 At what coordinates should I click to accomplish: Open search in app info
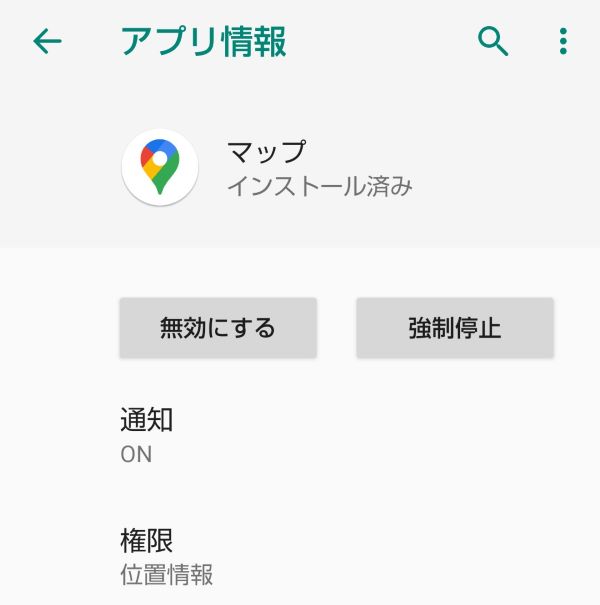point(493,41)
